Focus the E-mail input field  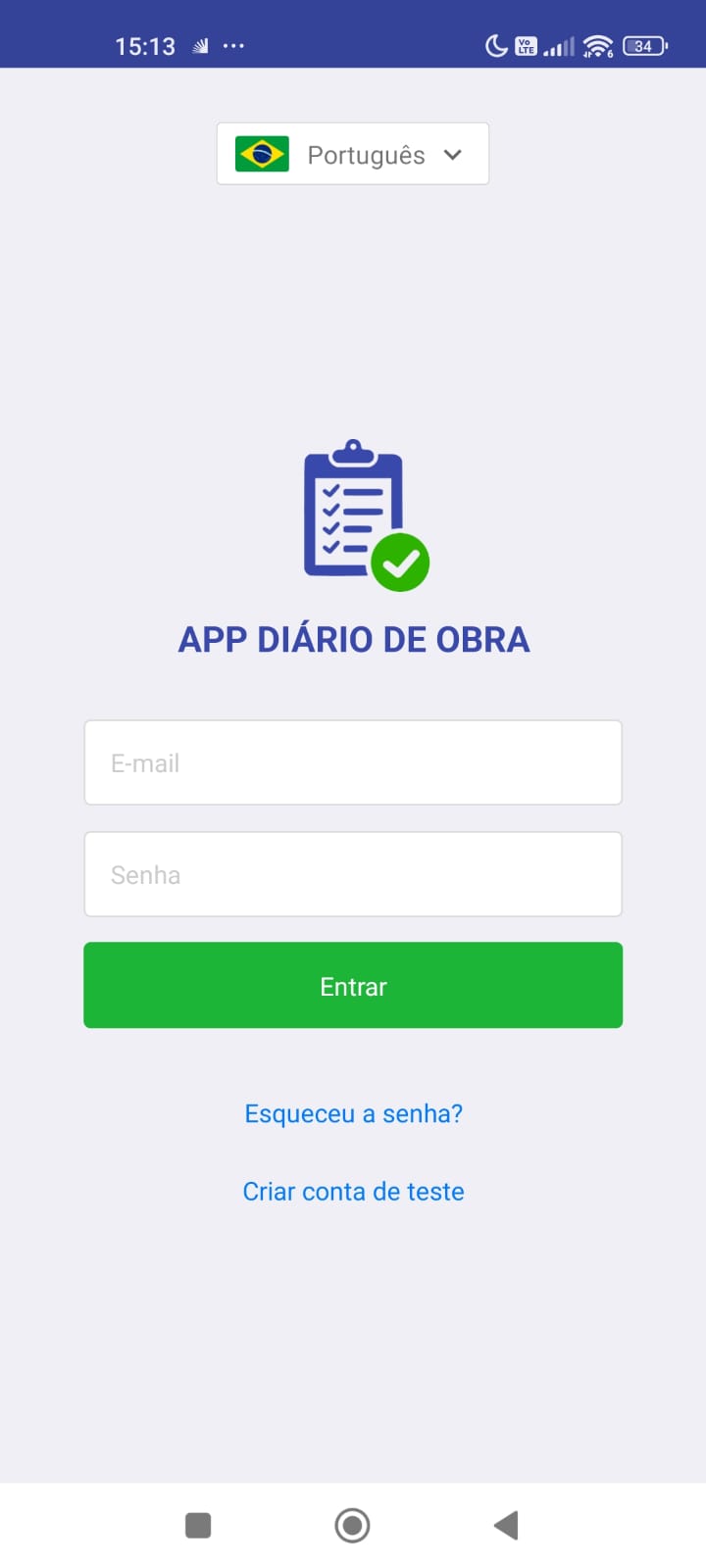point(353,762)
